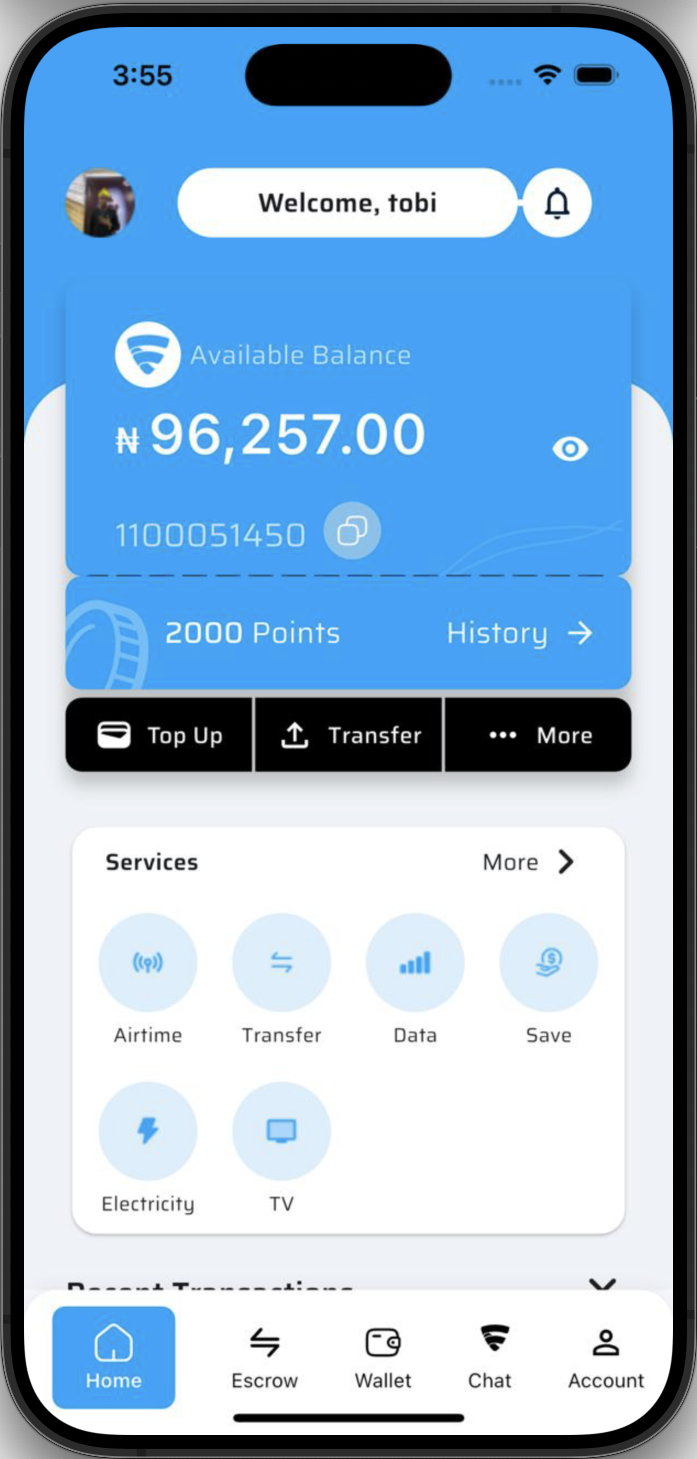
Task: Select the Transfer service circle
Action: click(281, 963)
